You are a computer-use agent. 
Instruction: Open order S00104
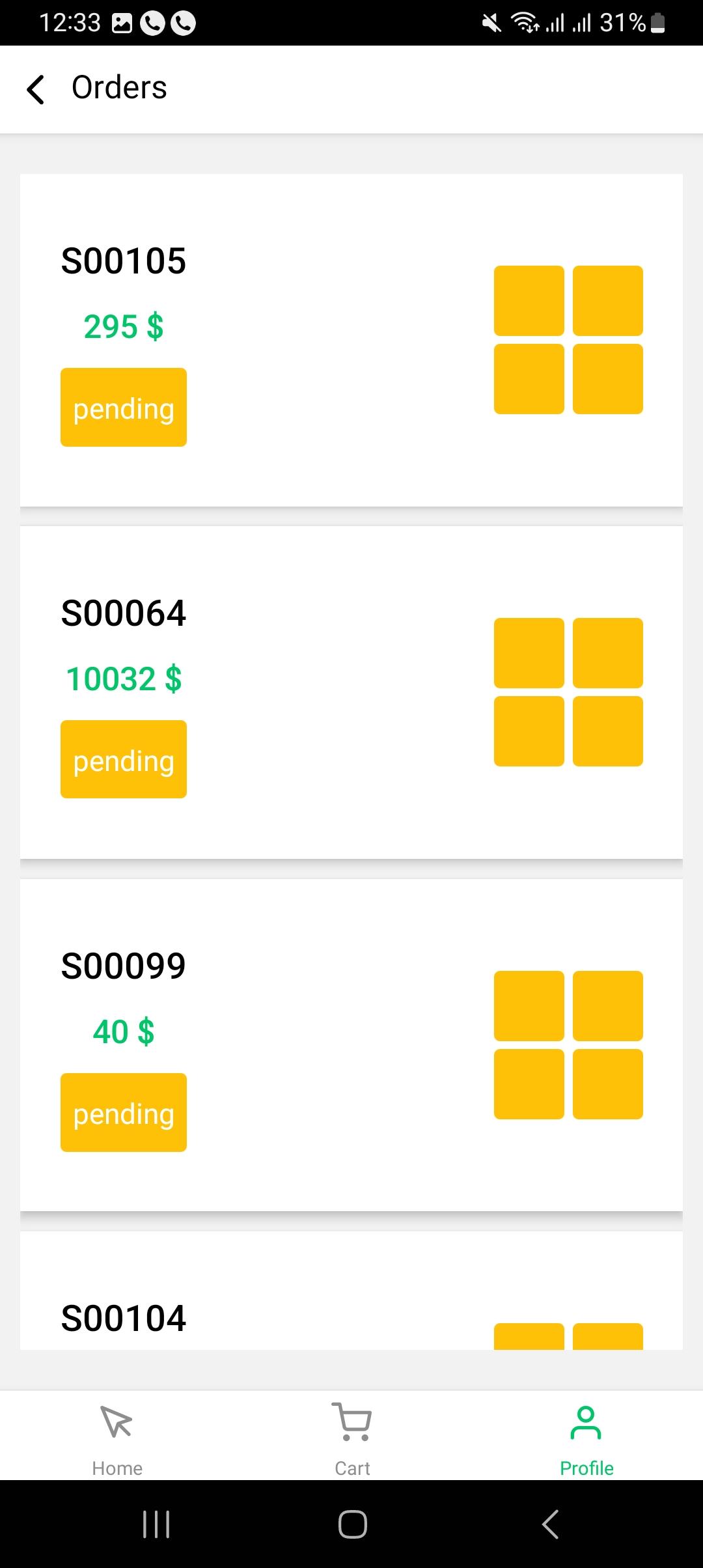tap(351, 1291)
